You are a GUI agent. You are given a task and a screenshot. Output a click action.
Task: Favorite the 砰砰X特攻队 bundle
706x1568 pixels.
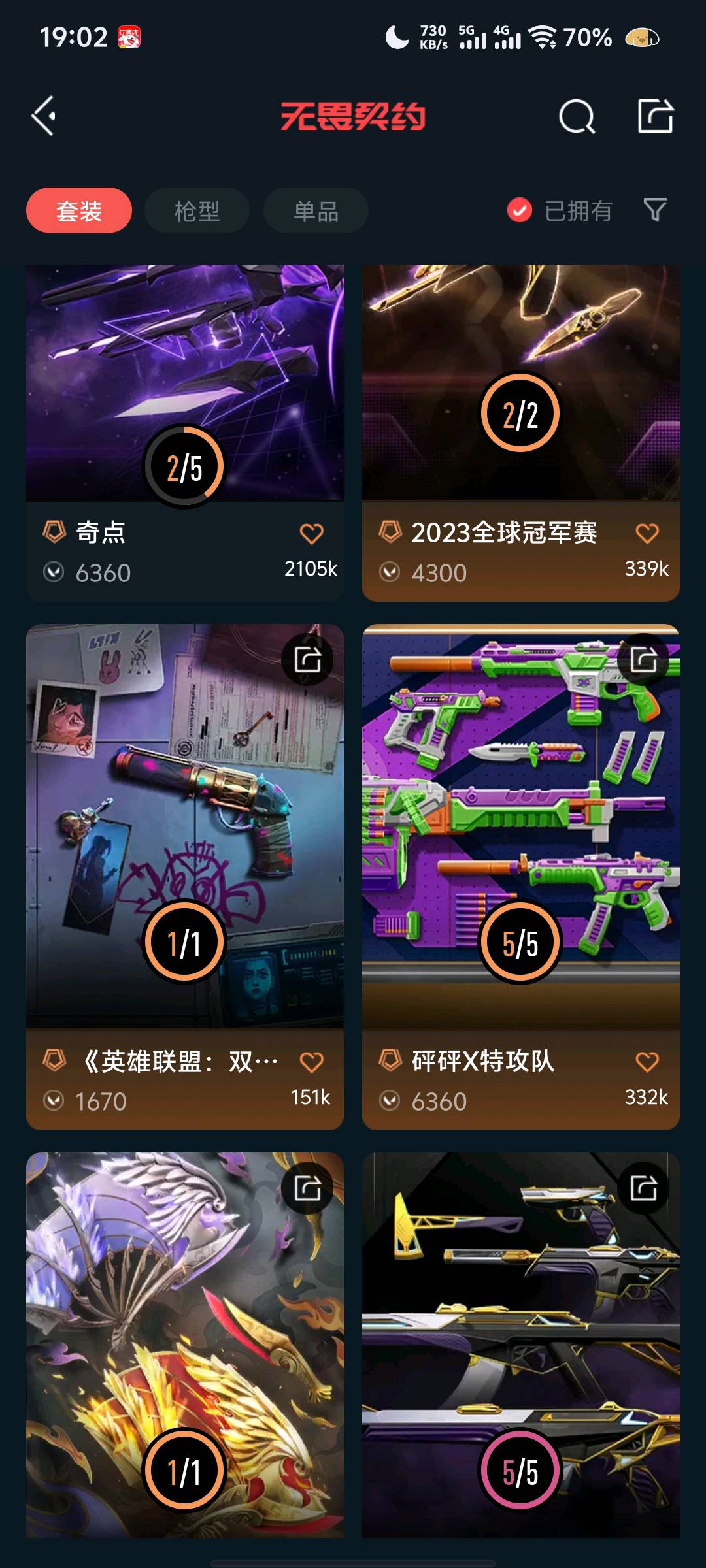647,1062
